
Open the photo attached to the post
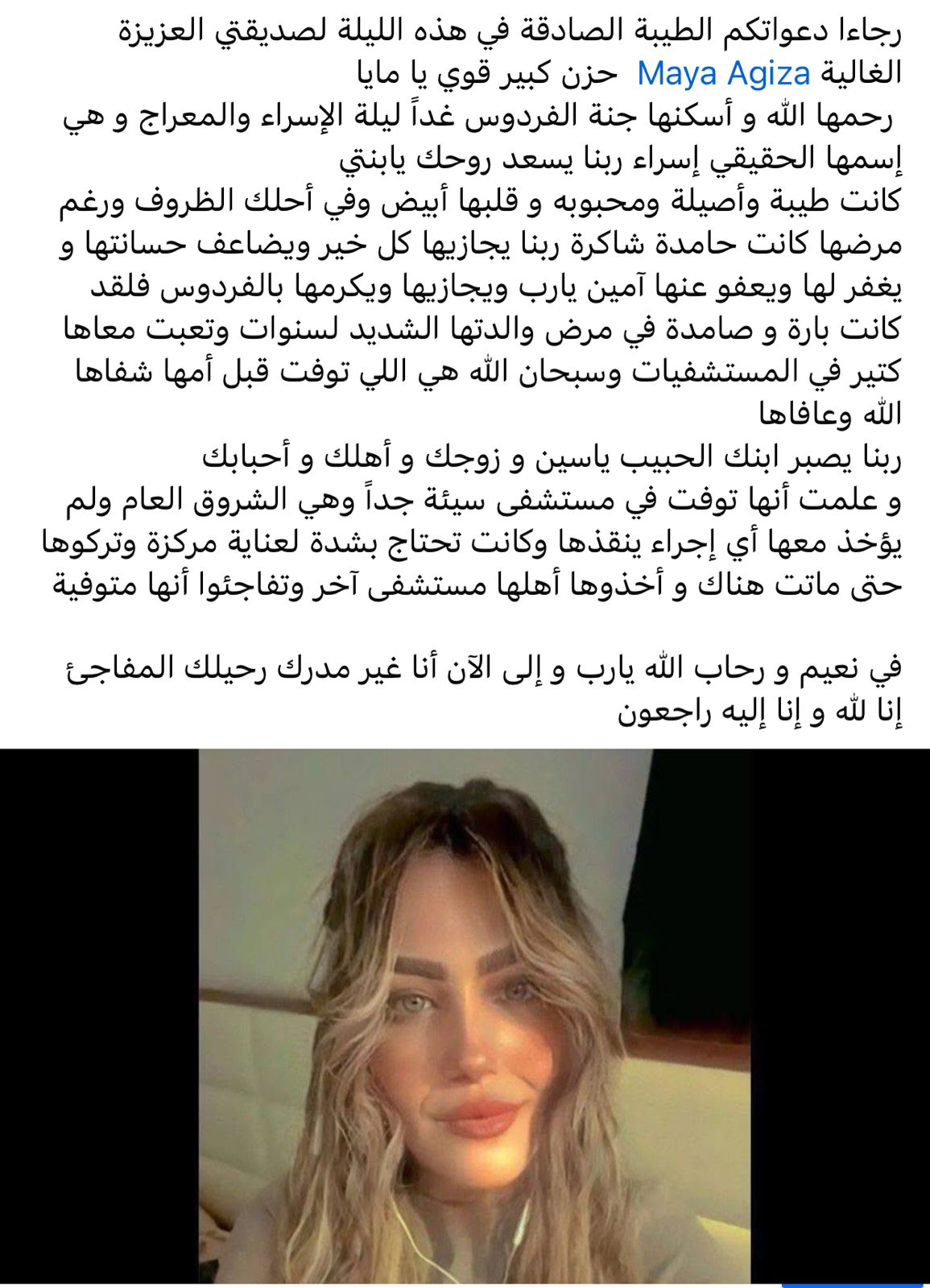pyautogui.click(x=465, y=1016)
